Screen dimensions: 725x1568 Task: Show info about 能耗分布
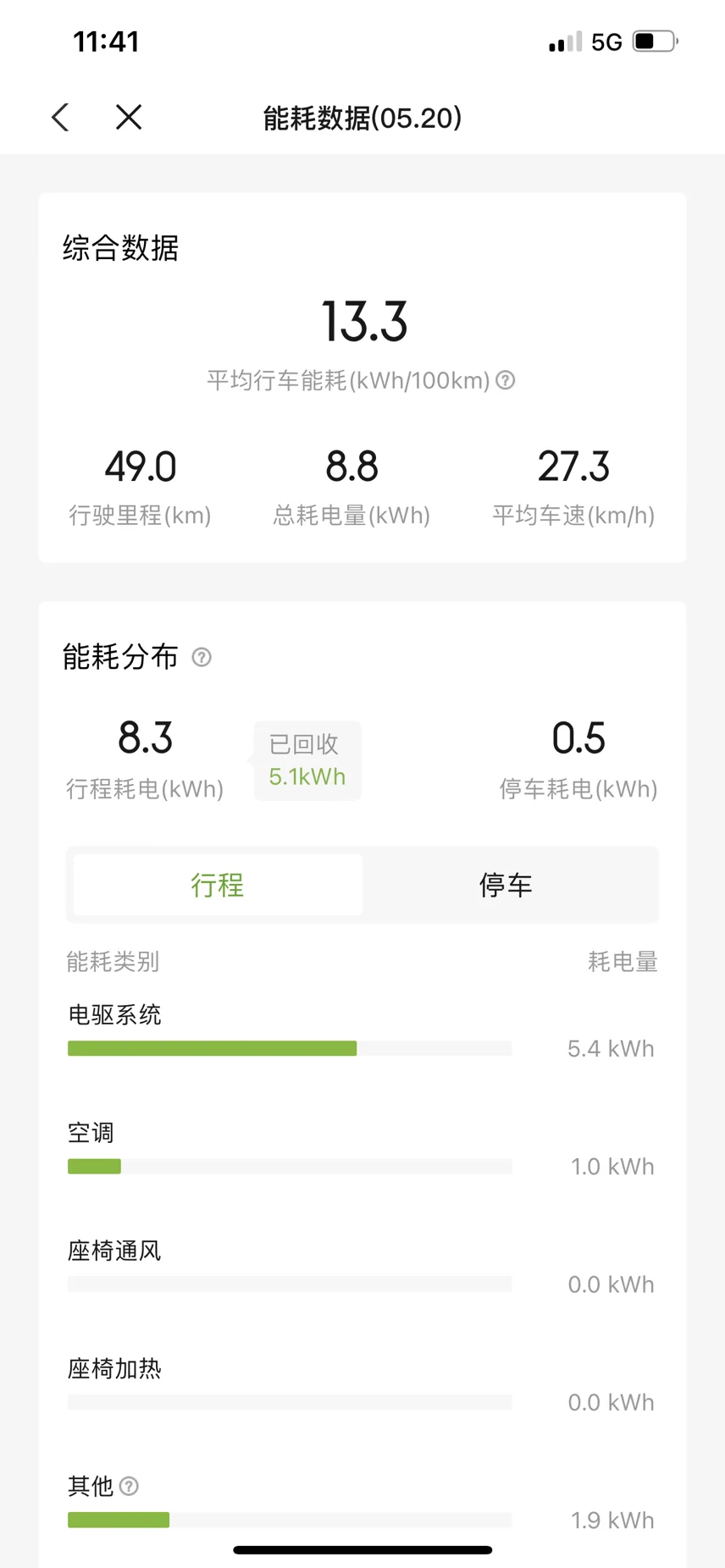pyautogui.click(x=202, y=657)
